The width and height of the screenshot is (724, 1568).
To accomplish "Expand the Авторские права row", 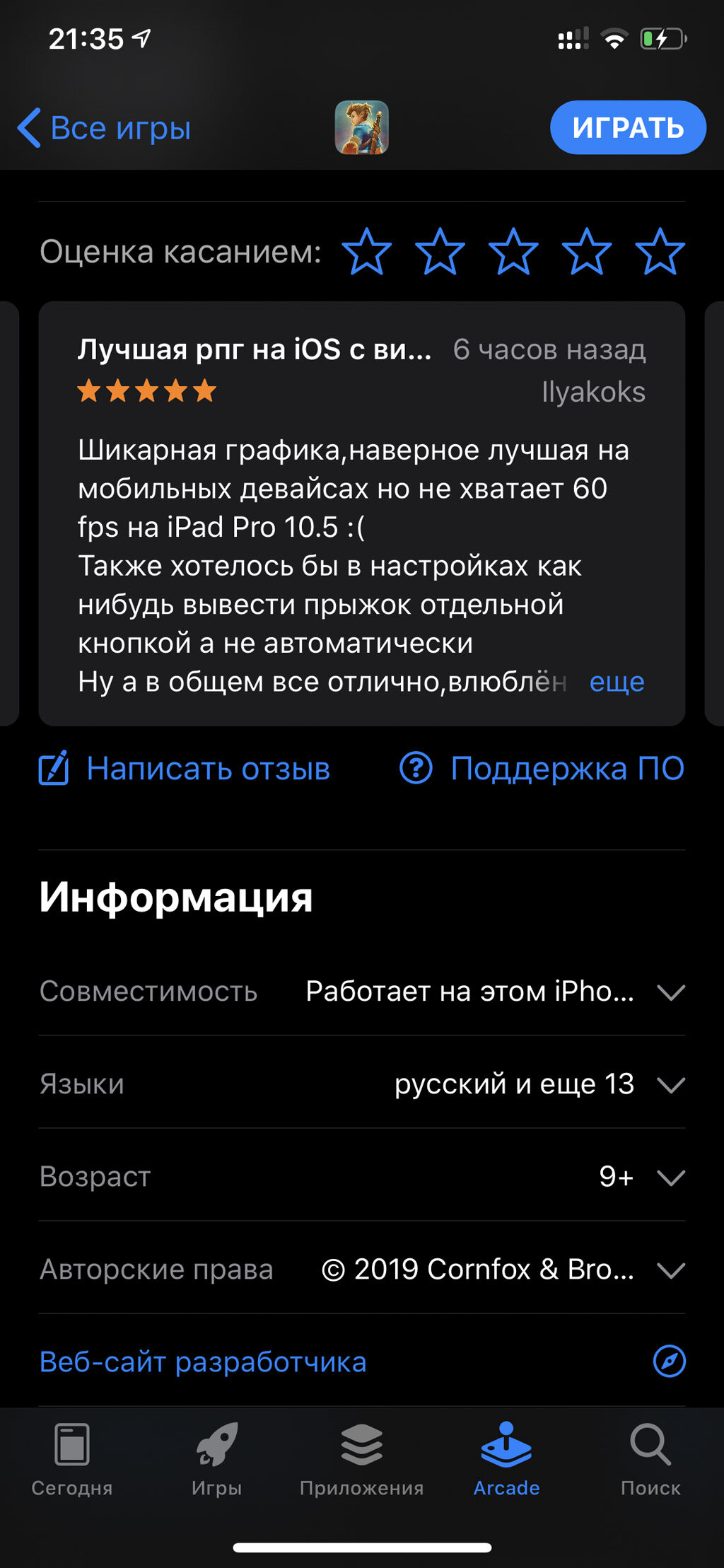I will click(x=362, y=1269).
